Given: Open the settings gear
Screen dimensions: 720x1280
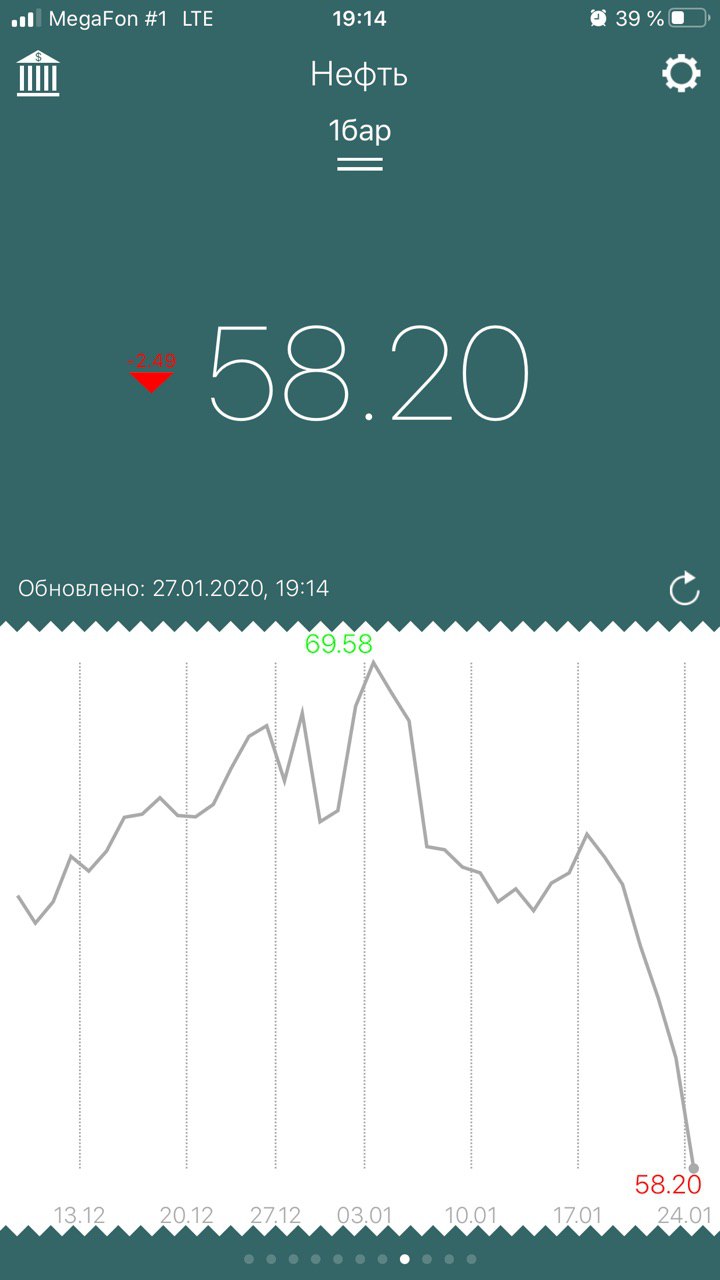Looking at the screenshot, I should 682,74.
